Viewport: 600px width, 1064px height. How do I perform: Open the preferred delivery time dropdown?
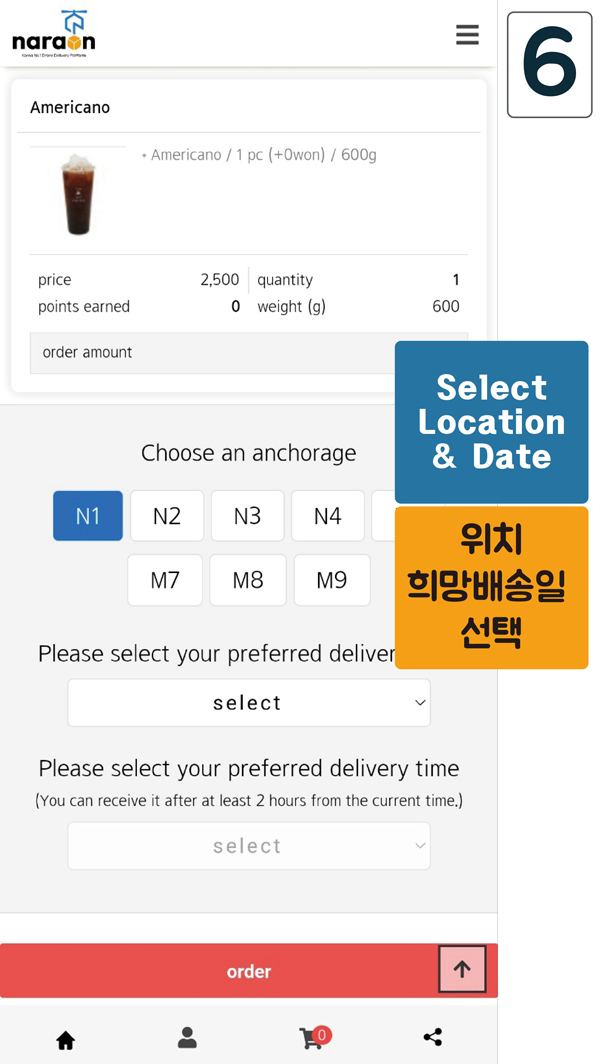pyautogui.click(x=249, y=846)
